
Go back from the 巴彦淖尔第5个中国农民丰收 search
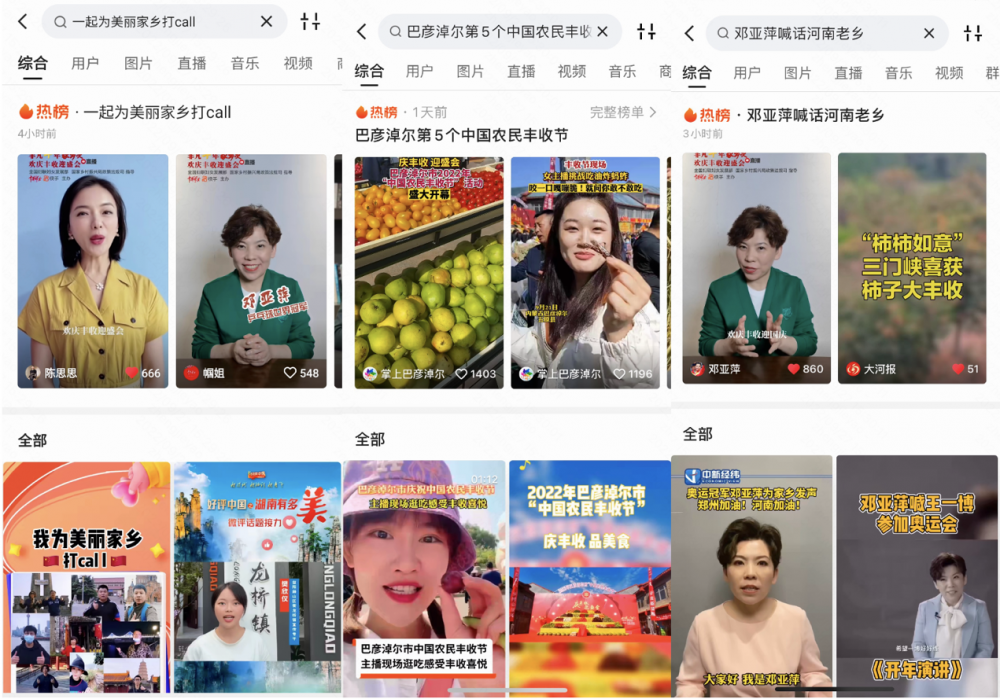362,31
